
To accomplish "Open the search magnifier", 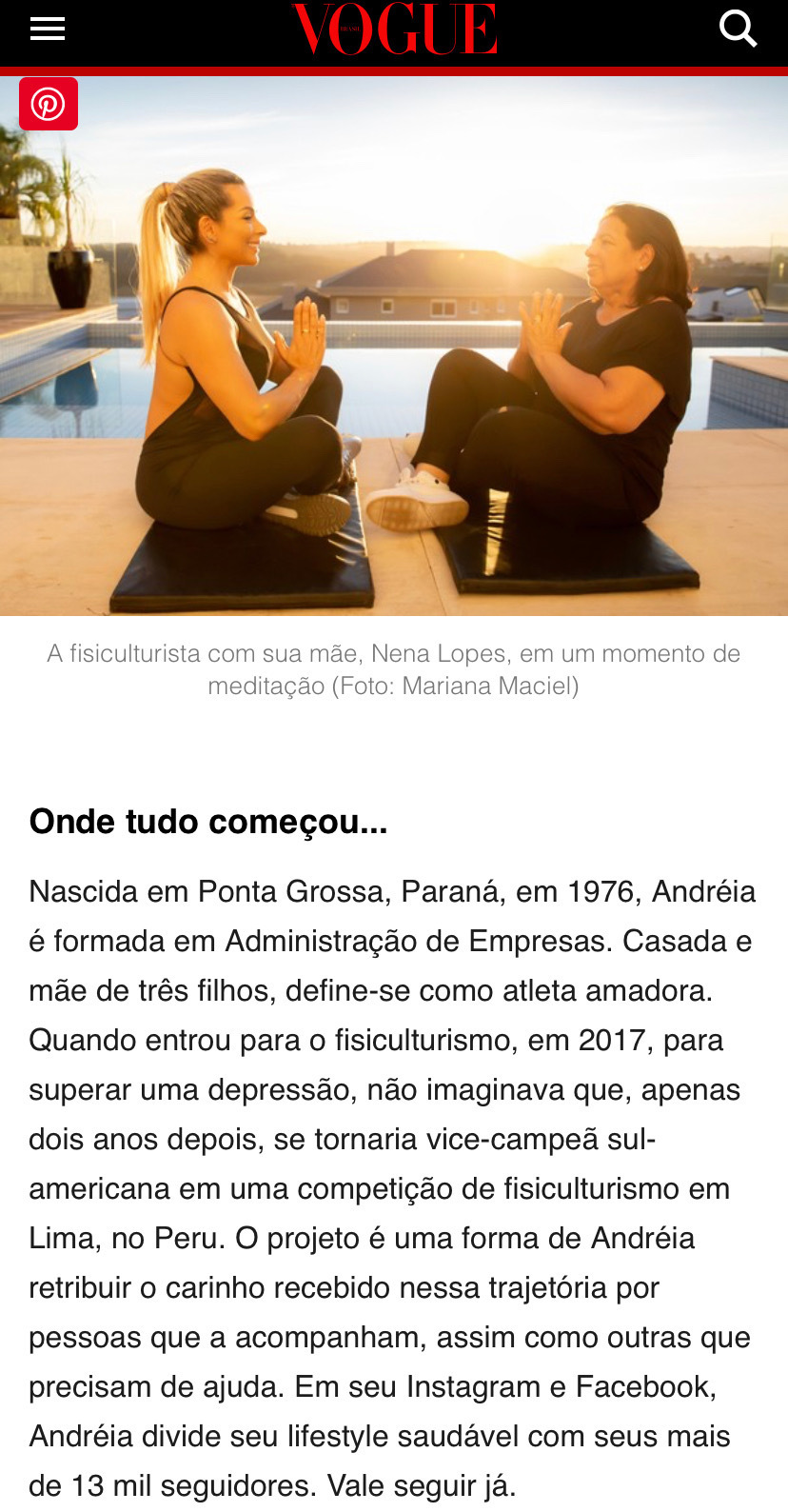I will point(738,30).
